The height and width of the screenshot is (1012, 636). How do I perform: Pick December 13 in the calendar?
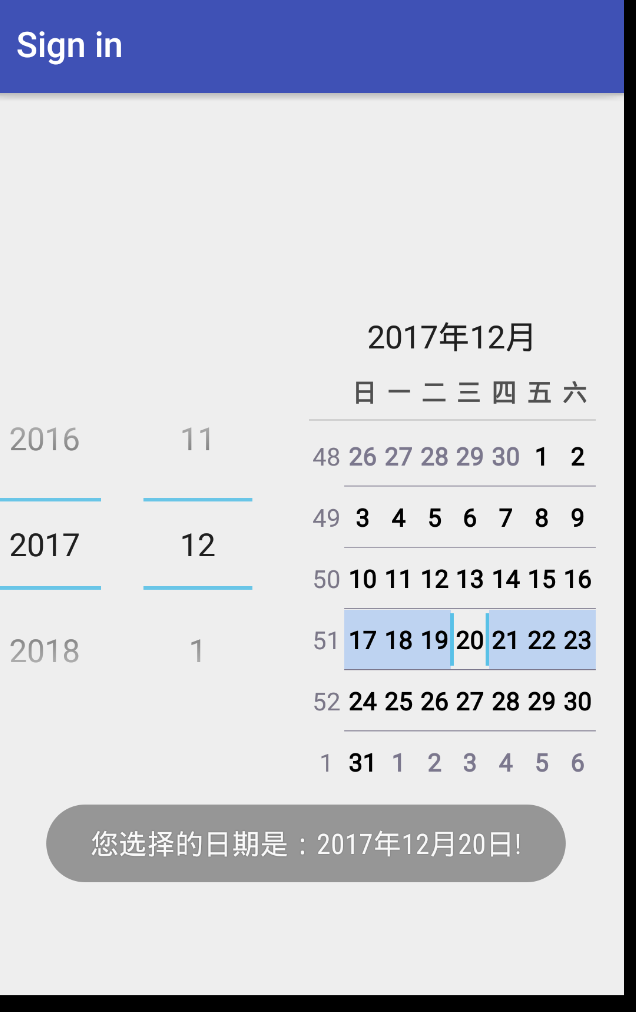coord(470,579)
